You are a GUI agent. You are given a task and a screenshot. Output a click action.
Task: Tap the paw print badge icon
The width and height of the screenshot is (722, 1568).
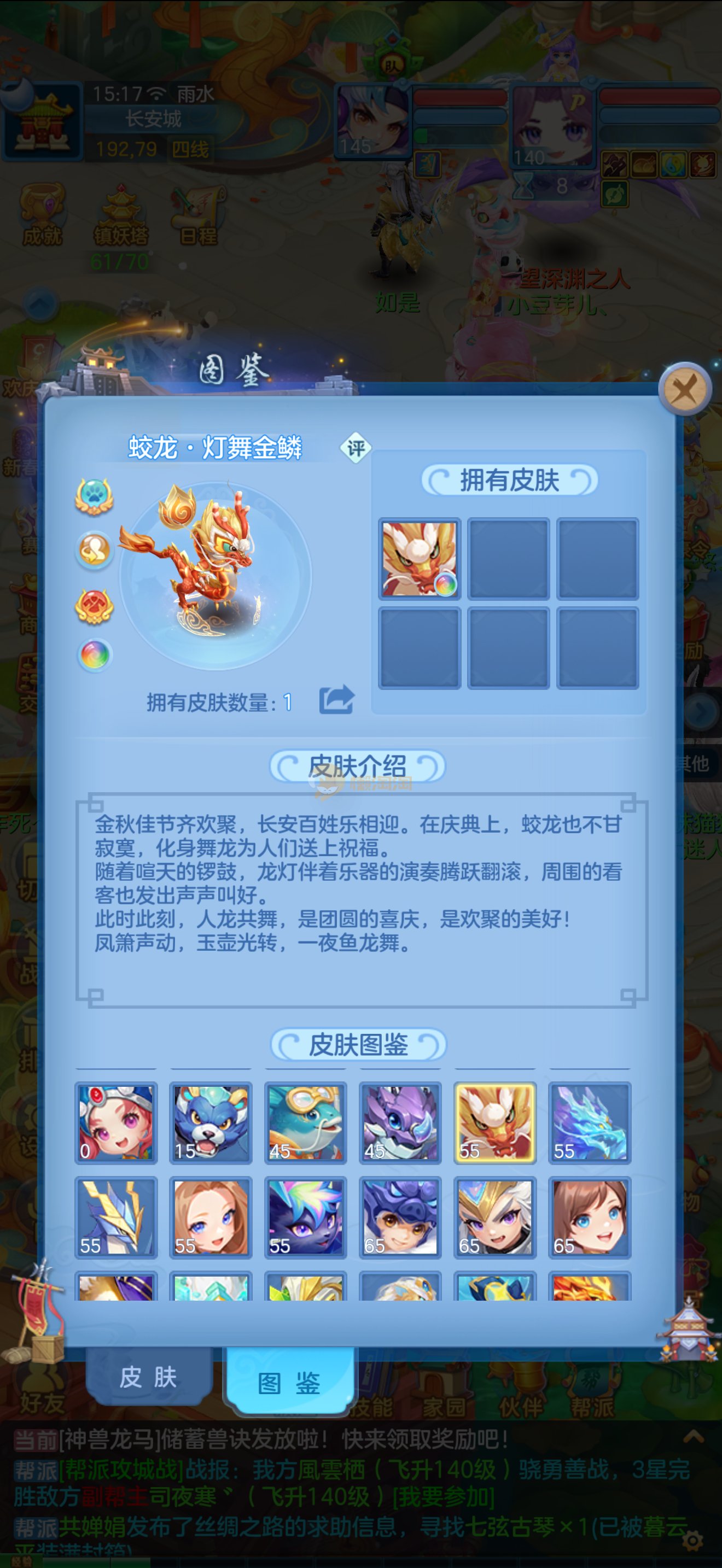point(95,496)
